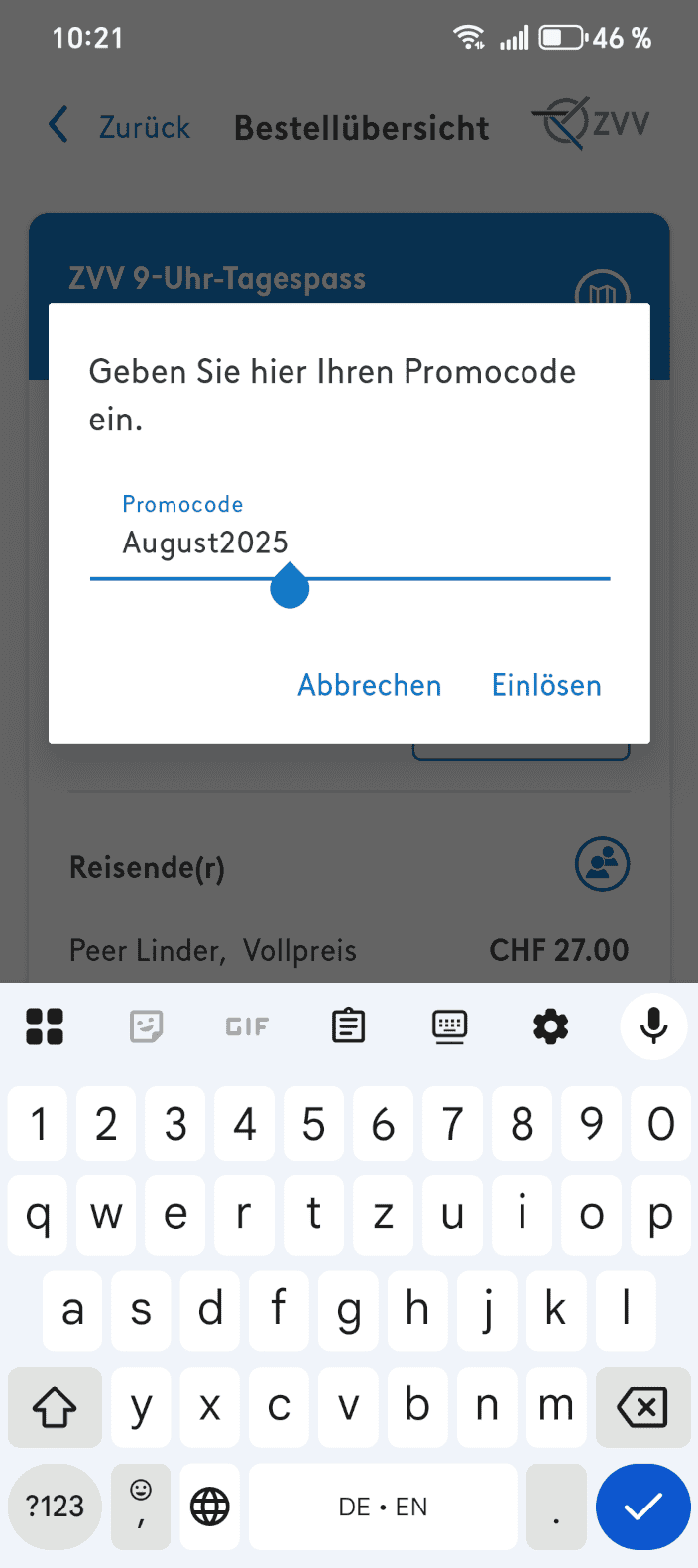Viewport: 698px width, 1568px height.
Task: Switch keyboard language with the globe key
Action: pos(210,1507)
